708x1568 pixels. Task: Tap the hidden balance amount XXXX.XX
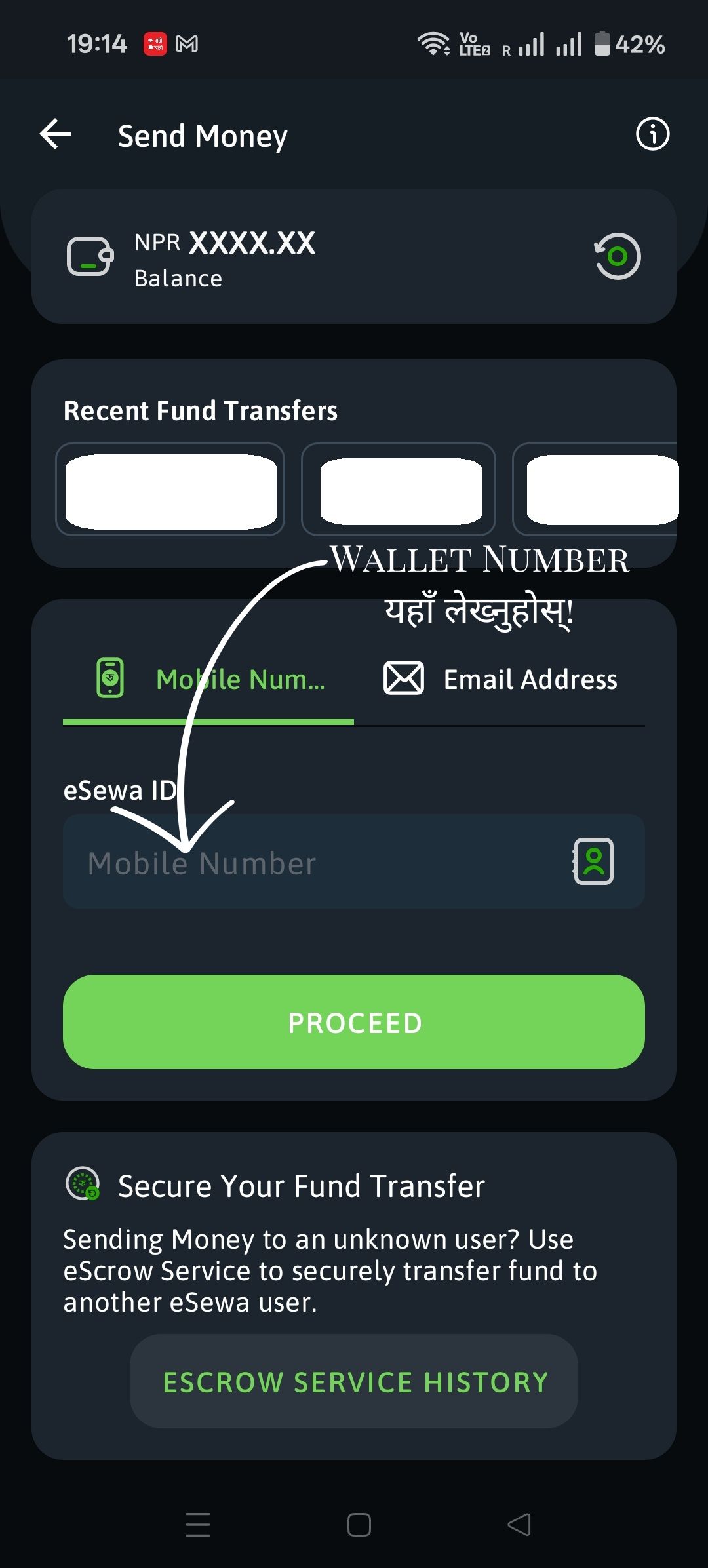(x=251, y=243)
